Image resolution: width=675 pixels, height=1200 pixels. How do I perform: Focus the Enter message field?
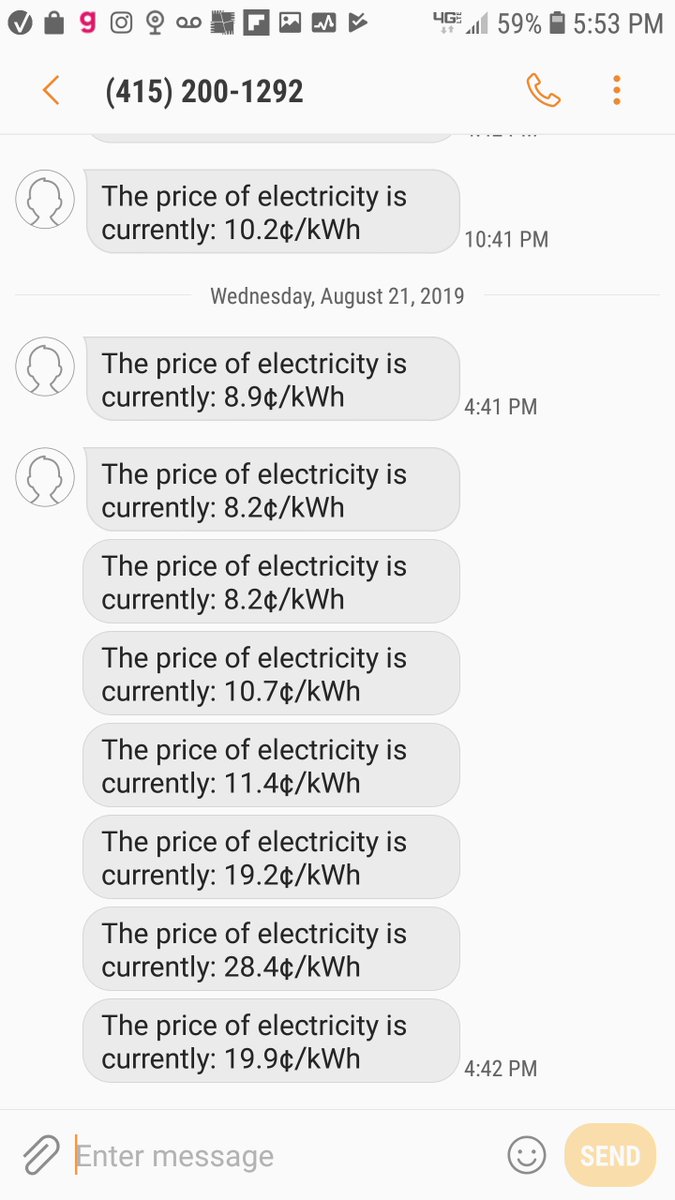pyautogui.click(x=280, y=1156)
